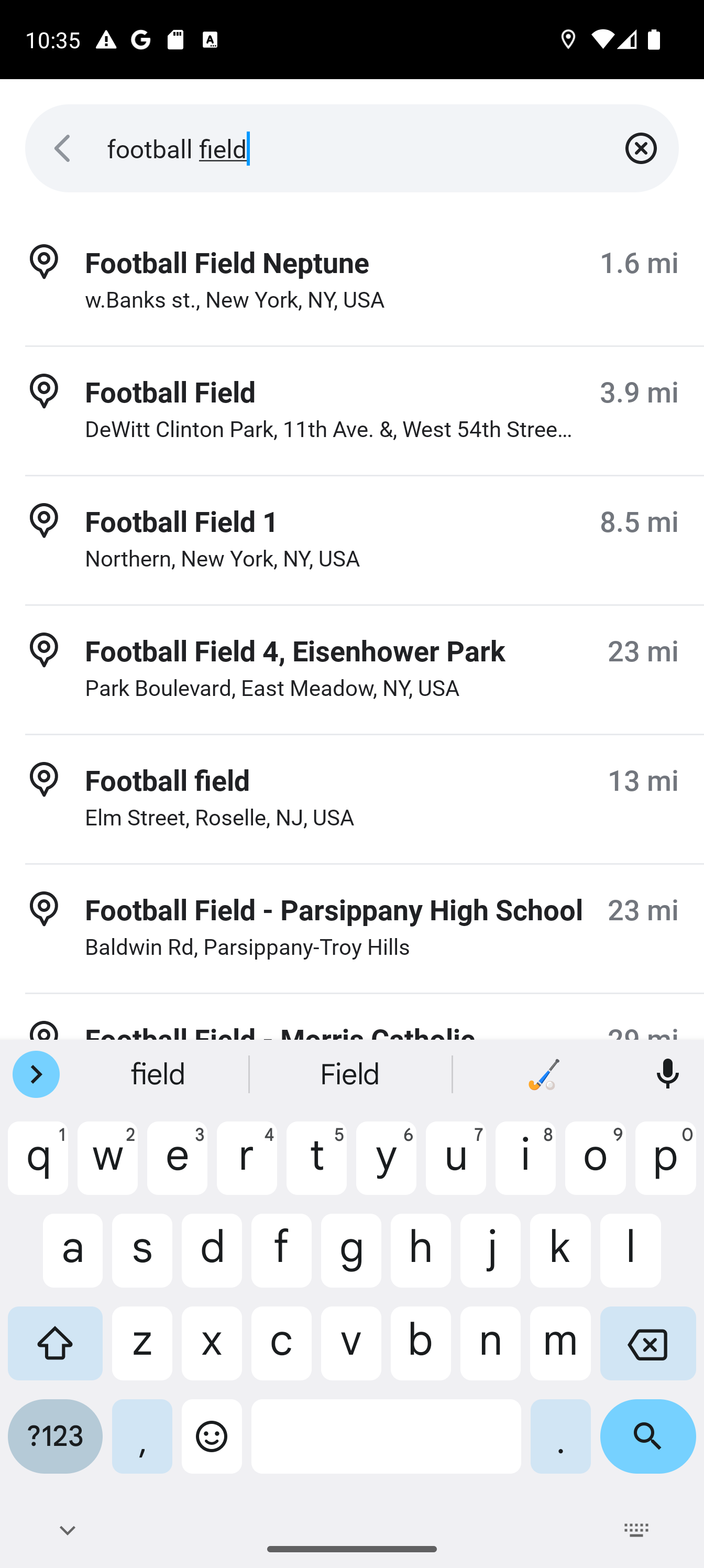
Task: Use the lowercase 'field' keyboard suggestion
Action: pyautogui.click(x=158, y=1074)
